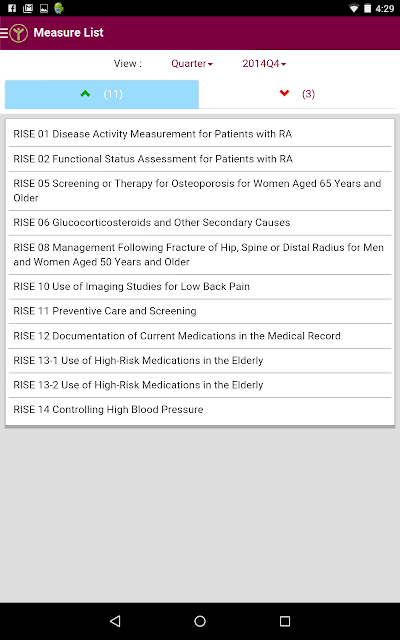Screen dimensions: 400x640
Task: Open RISE 01 Disease Activity Measurement
Action: (x=200, y=134)
